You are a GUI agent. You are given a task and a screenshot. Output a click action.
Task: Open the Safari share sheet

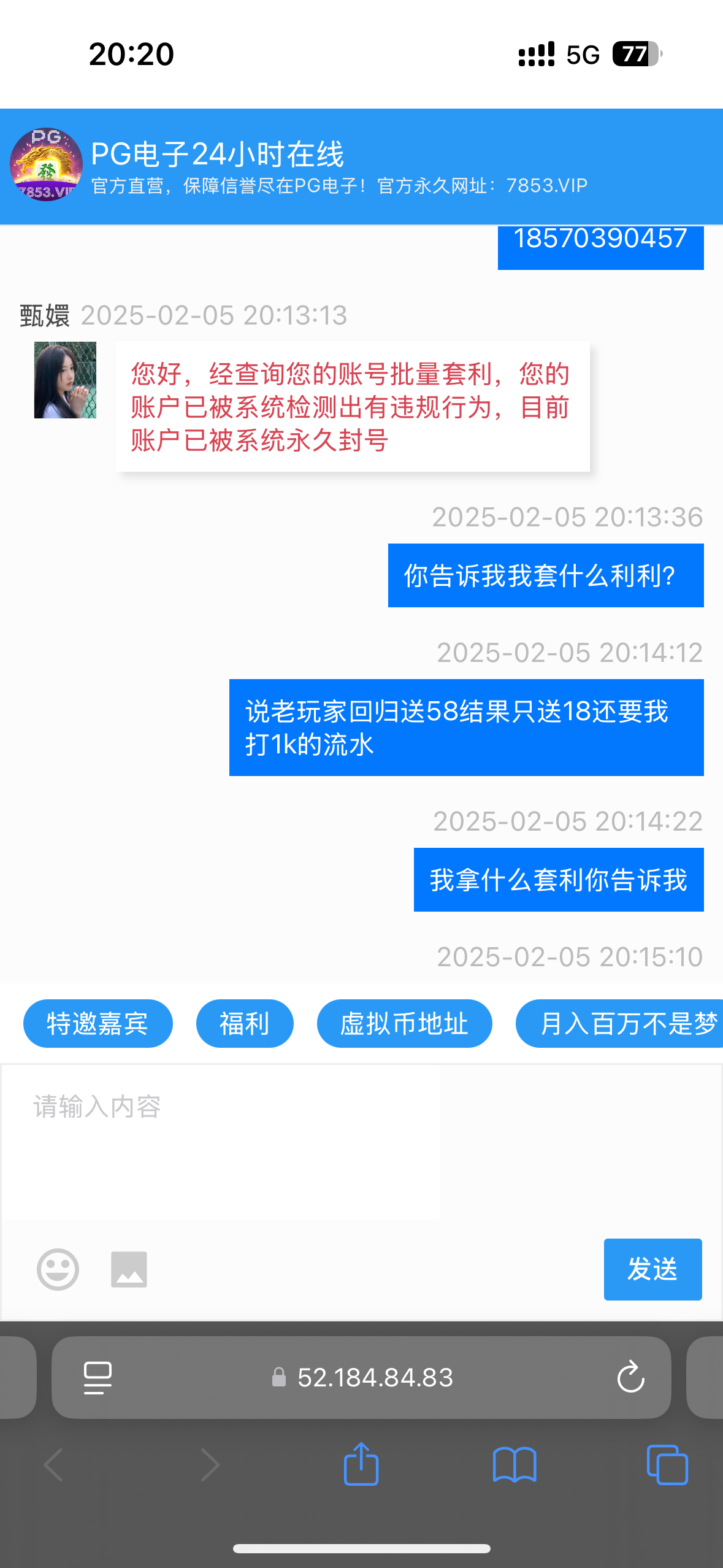pyautogui.click(x=361, y=1464)
